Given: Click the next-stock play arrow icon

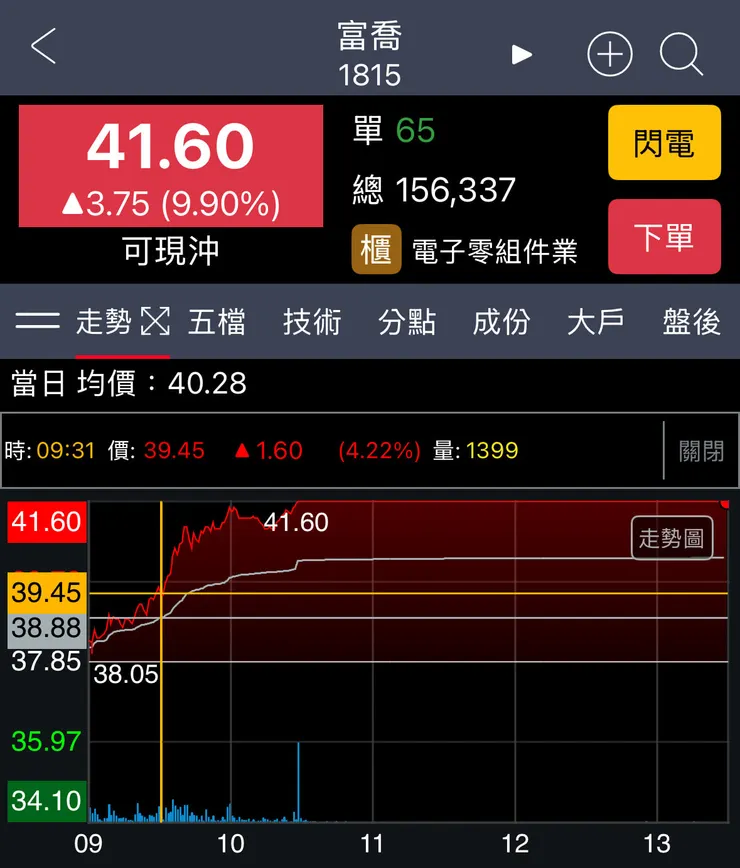Looking at the screenshot, I should pos(521,55).
